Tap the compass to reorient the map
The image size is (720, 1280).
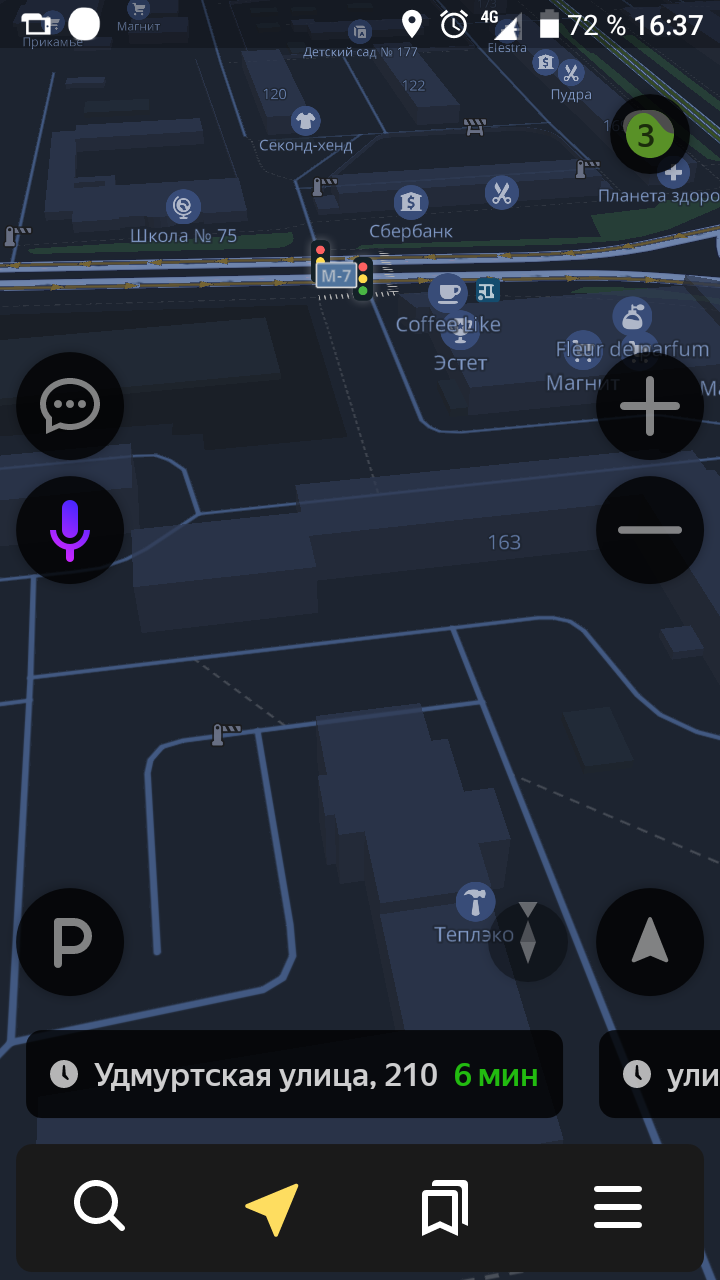[528, 941]
